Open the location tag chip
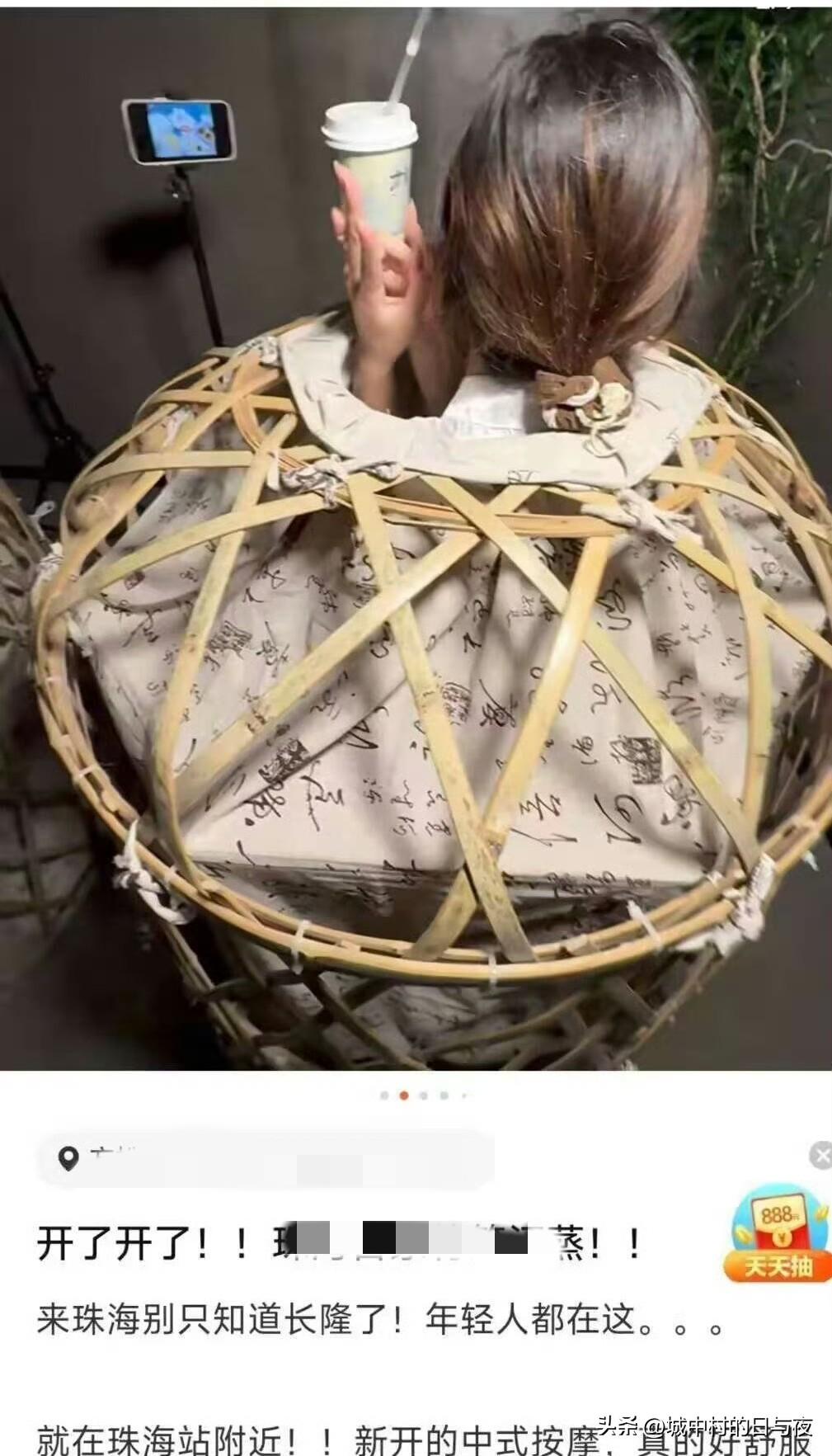The width and height of the screenshot is (832, 1456). (266, 1158)
